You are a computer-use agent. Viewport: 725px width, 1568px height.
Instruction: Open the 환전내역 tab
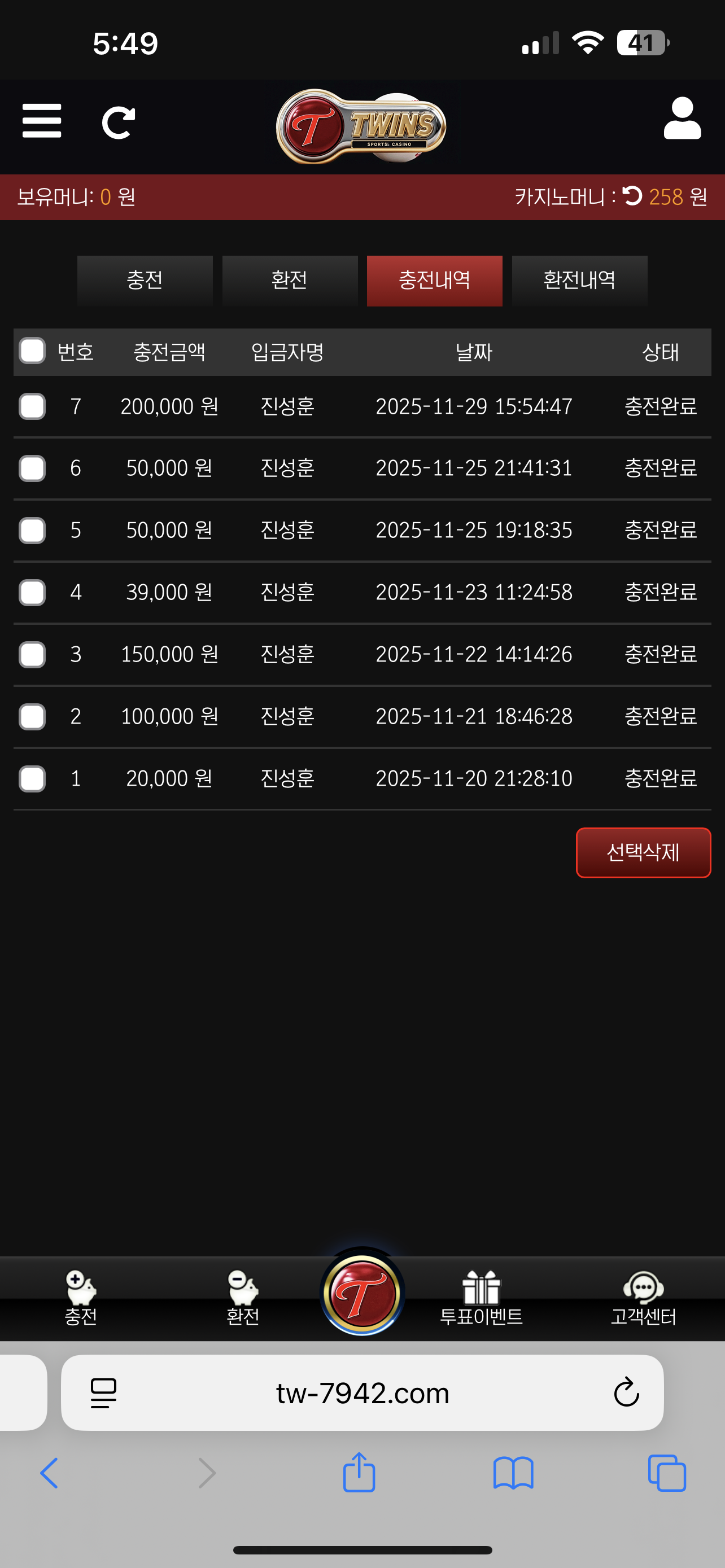click(579, 281)
